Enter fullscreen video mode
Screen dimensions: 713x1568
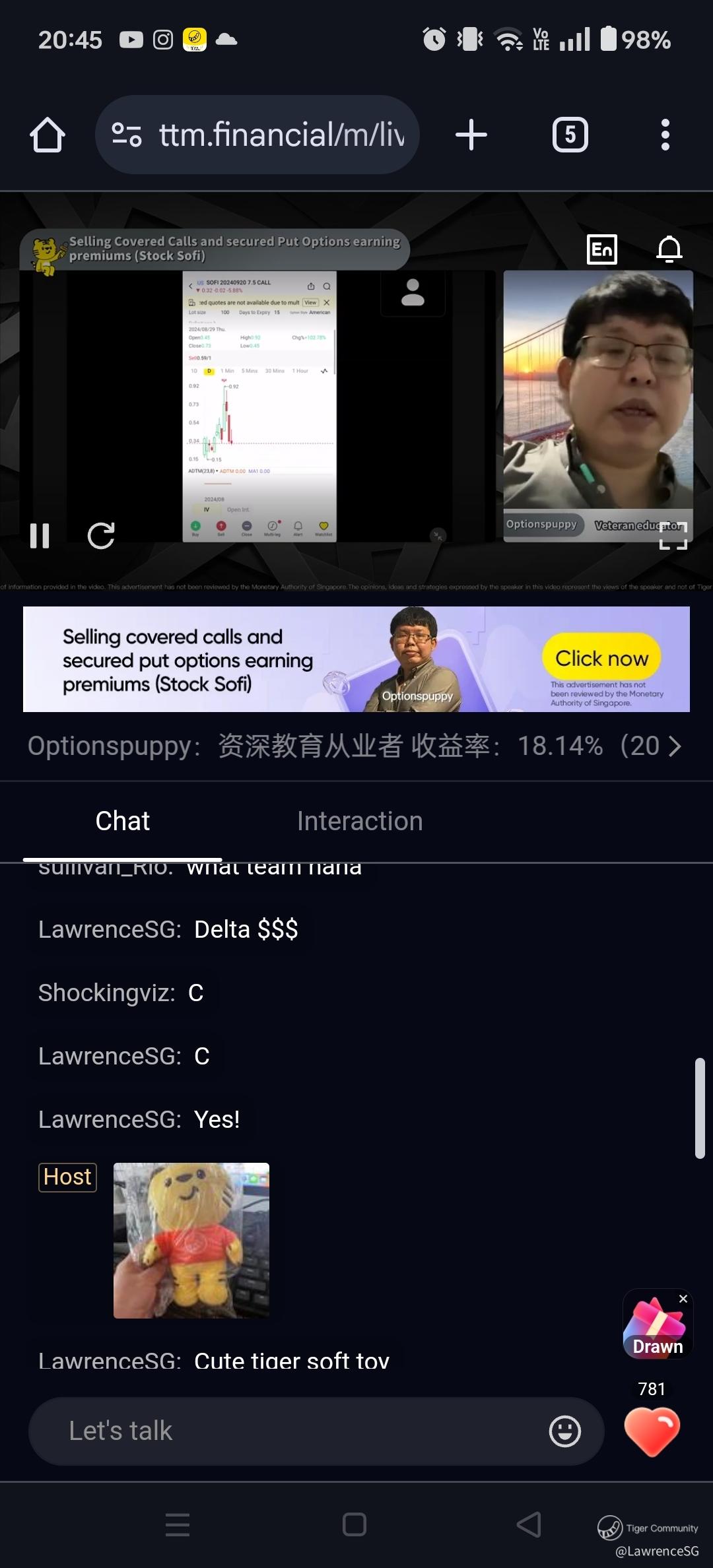click(x=673, y=536)
